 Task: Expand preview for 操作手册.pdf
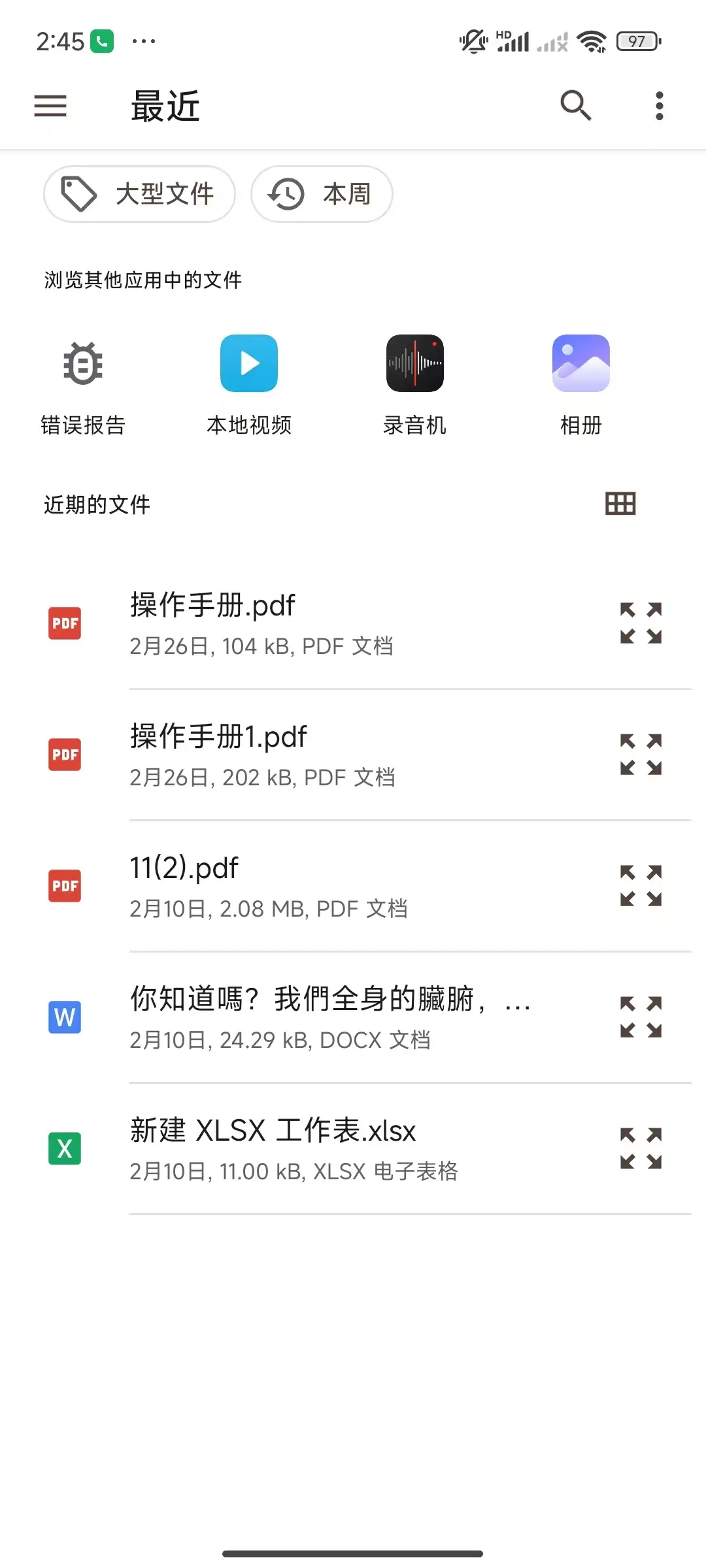tap(641, 623)
